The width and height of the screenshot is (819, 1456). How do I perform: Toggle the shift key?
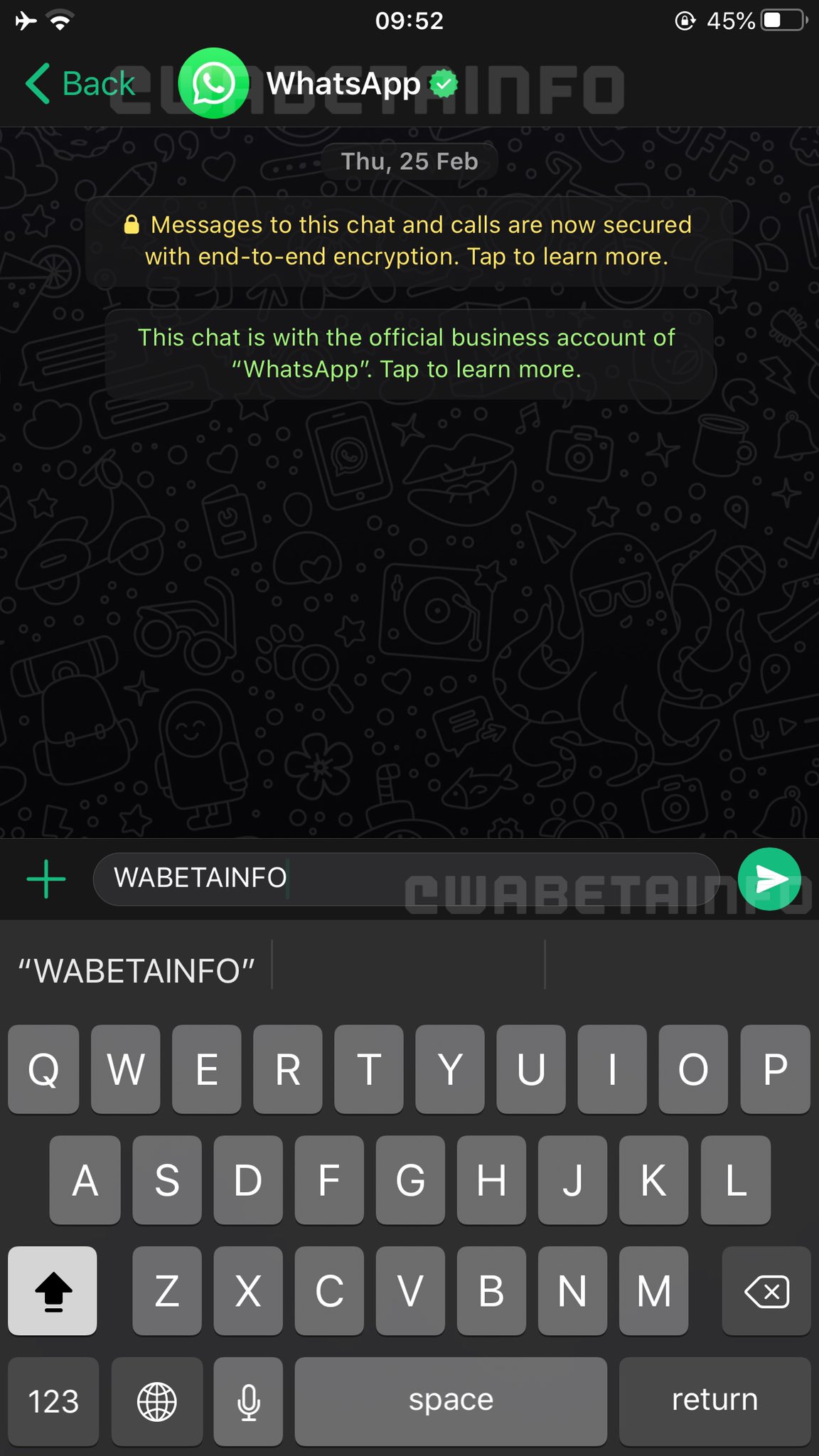[x=53, y=1291]
